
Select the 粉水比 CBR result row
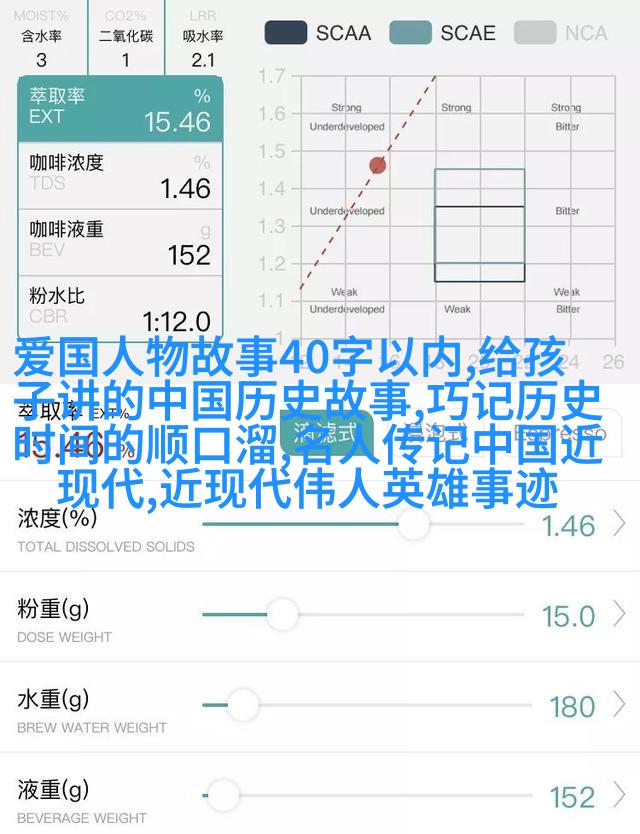pyautogui.click(x=119, y=308)
